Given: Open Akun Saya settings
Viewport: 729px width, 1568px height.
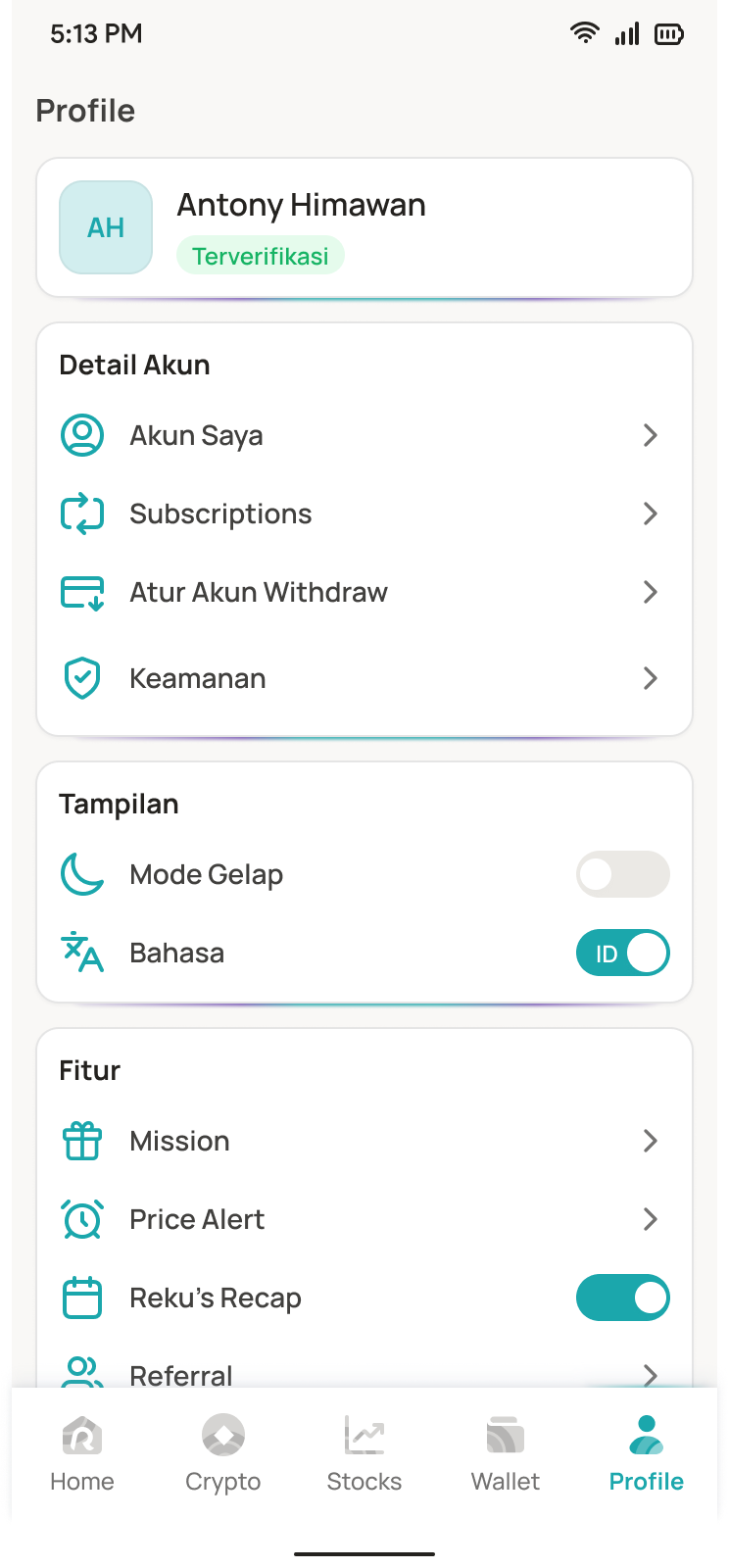Looking at the screenshot, I should [x=364, y=435].
